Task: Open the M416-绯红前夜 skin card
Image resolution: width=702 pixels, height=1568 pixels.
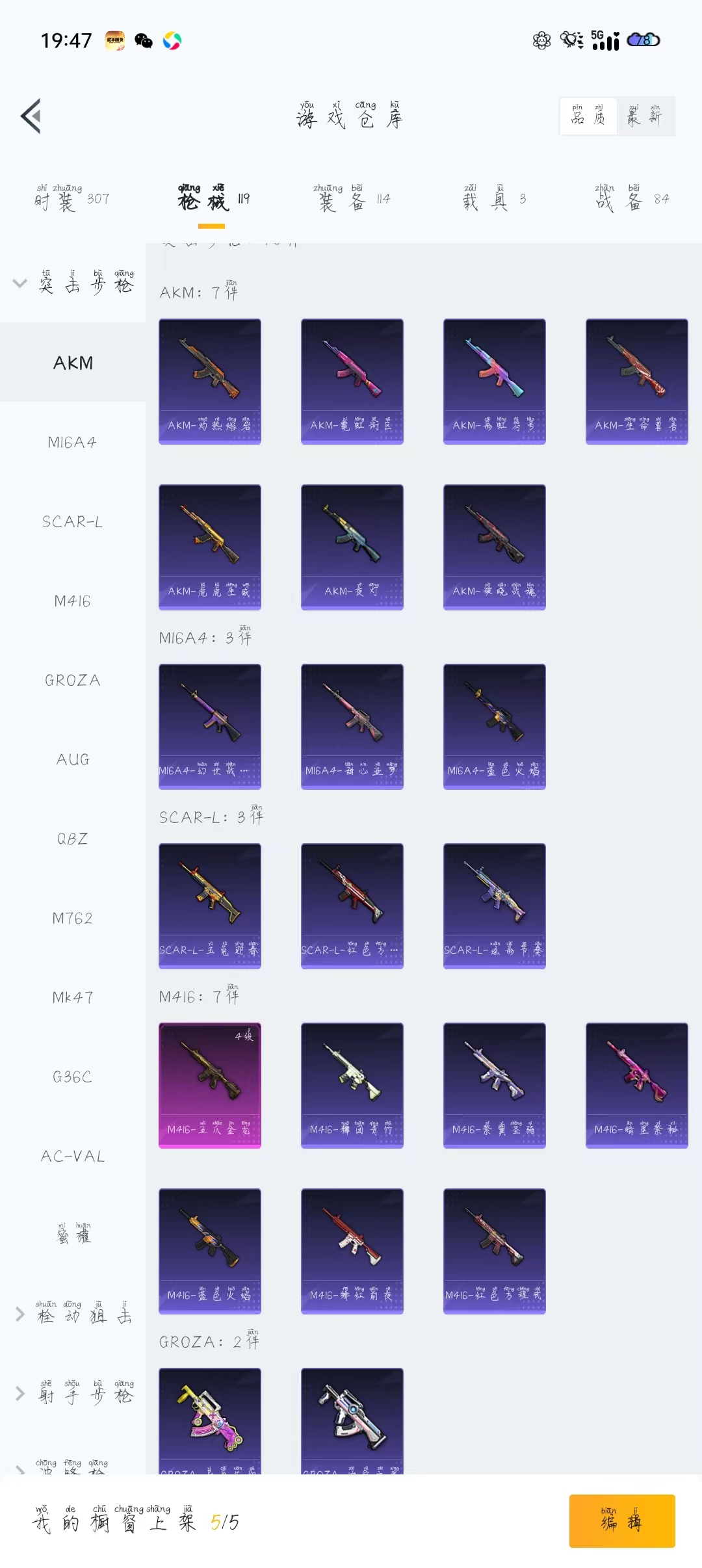Action: [352, 1251]
